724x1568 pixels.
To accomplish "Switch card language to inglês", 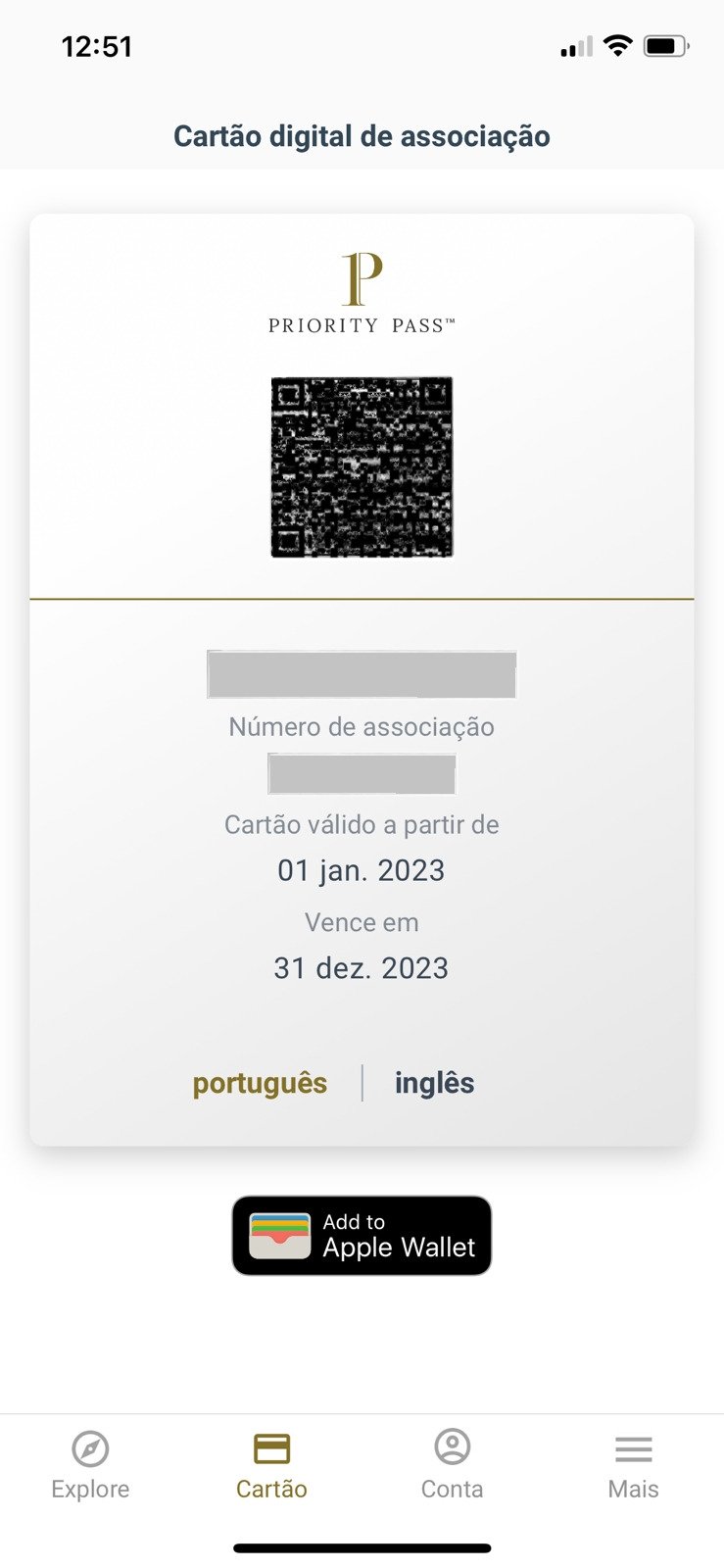I will coord(434,1083).
